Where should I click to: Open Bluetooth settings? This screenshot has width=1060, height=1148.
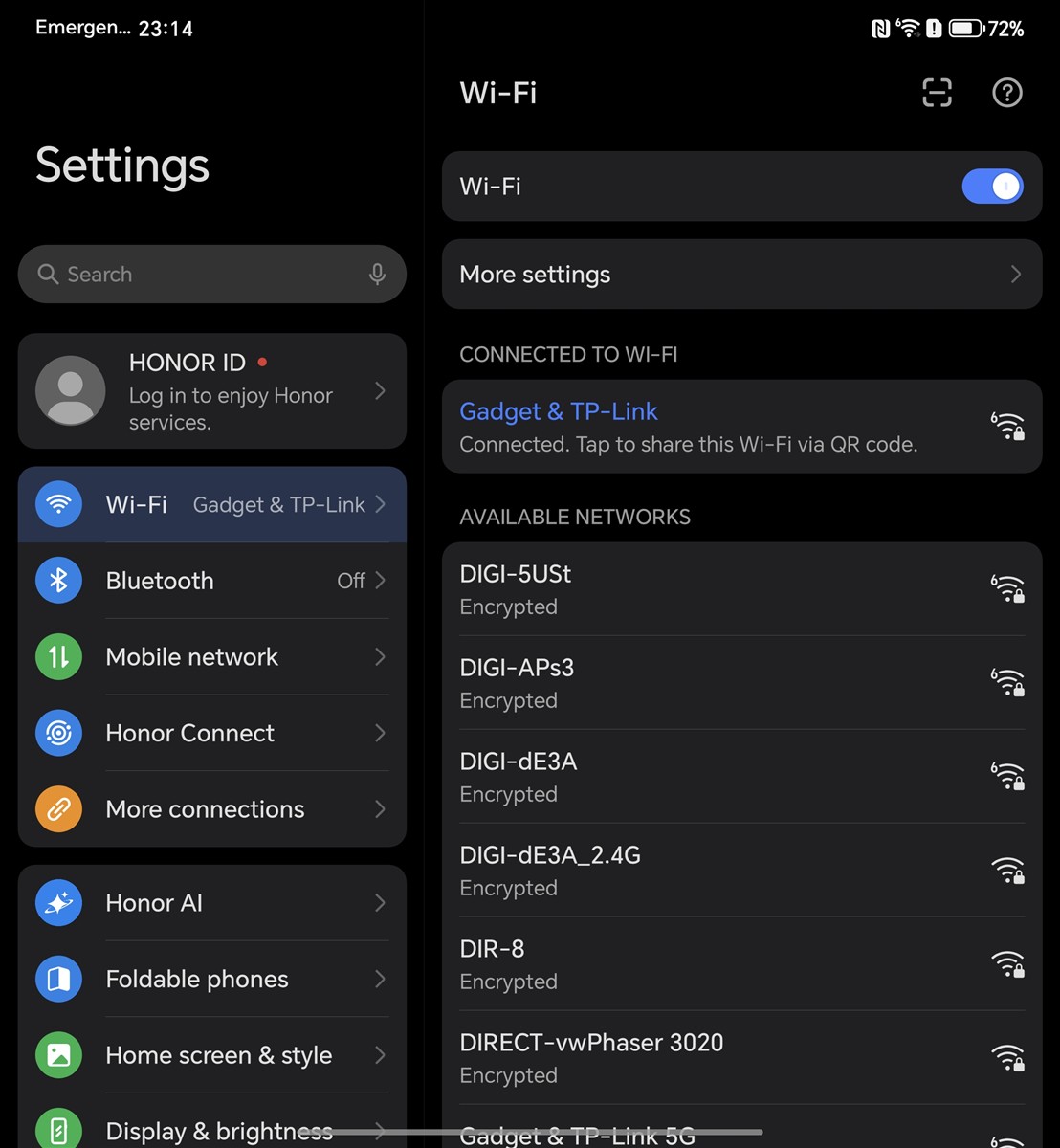(x=212, y=581)
